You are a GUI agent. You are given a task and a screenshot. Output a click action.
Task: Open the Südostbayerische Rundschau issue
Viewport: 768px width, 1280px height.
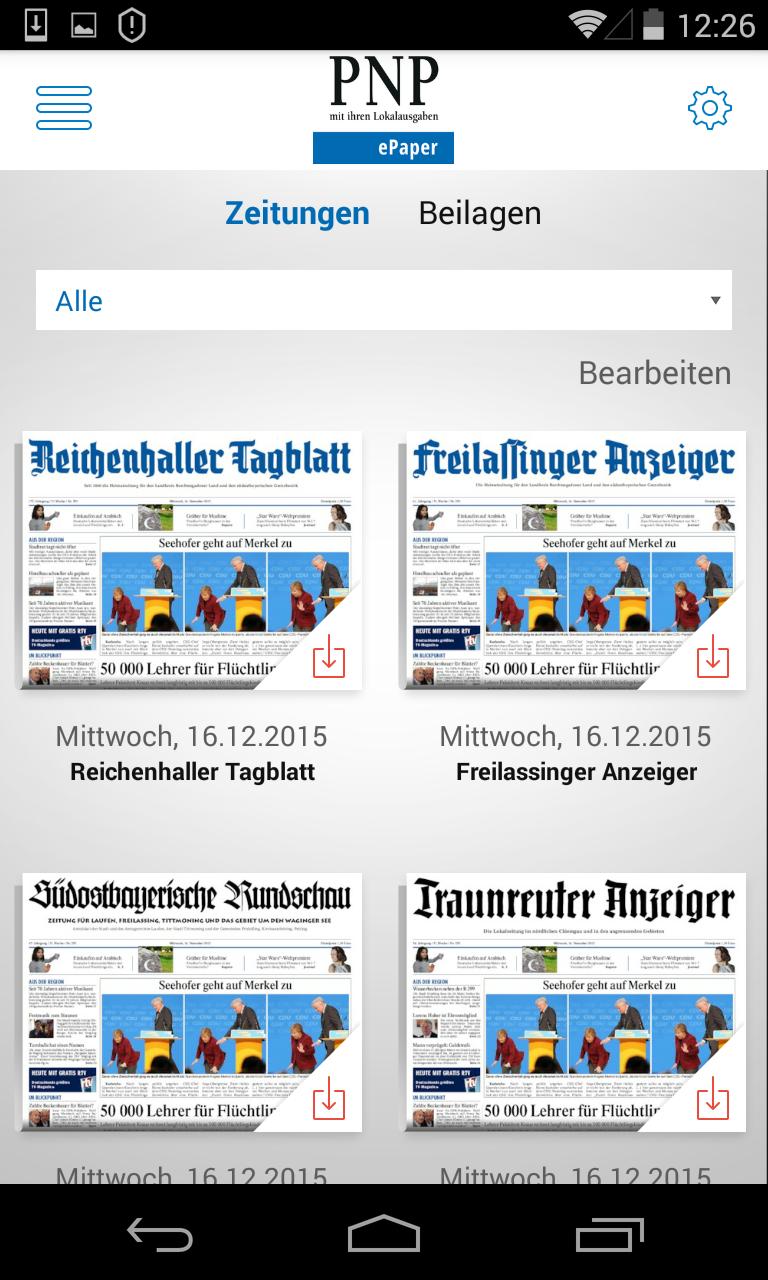pyautogui.click(x=192, y=1002)
